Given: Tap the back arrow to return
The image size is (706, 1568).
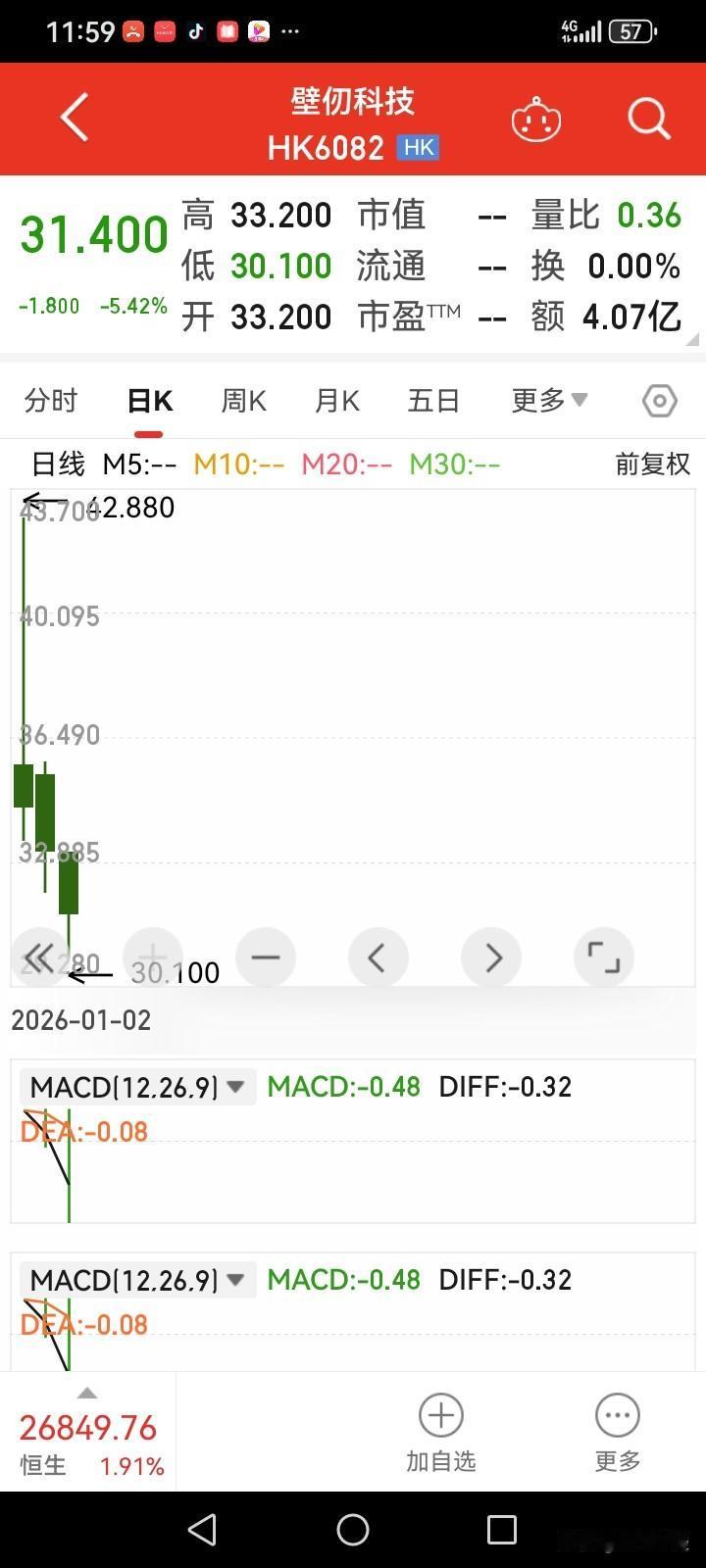Looking at the screenshot, I should click(x=74, y=117).
